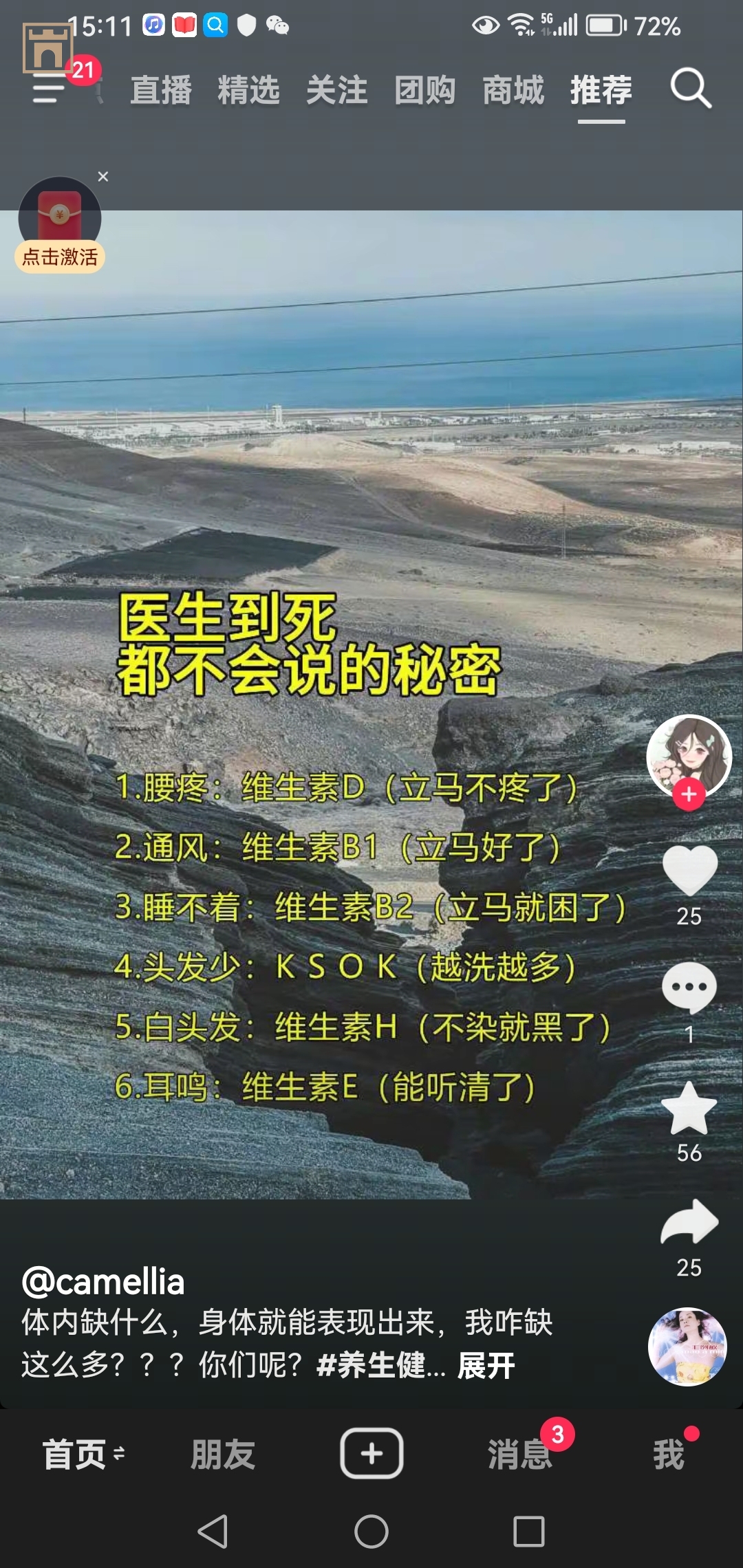
Task: Share this video using the arrow icon
Action: coord(689,1223)
